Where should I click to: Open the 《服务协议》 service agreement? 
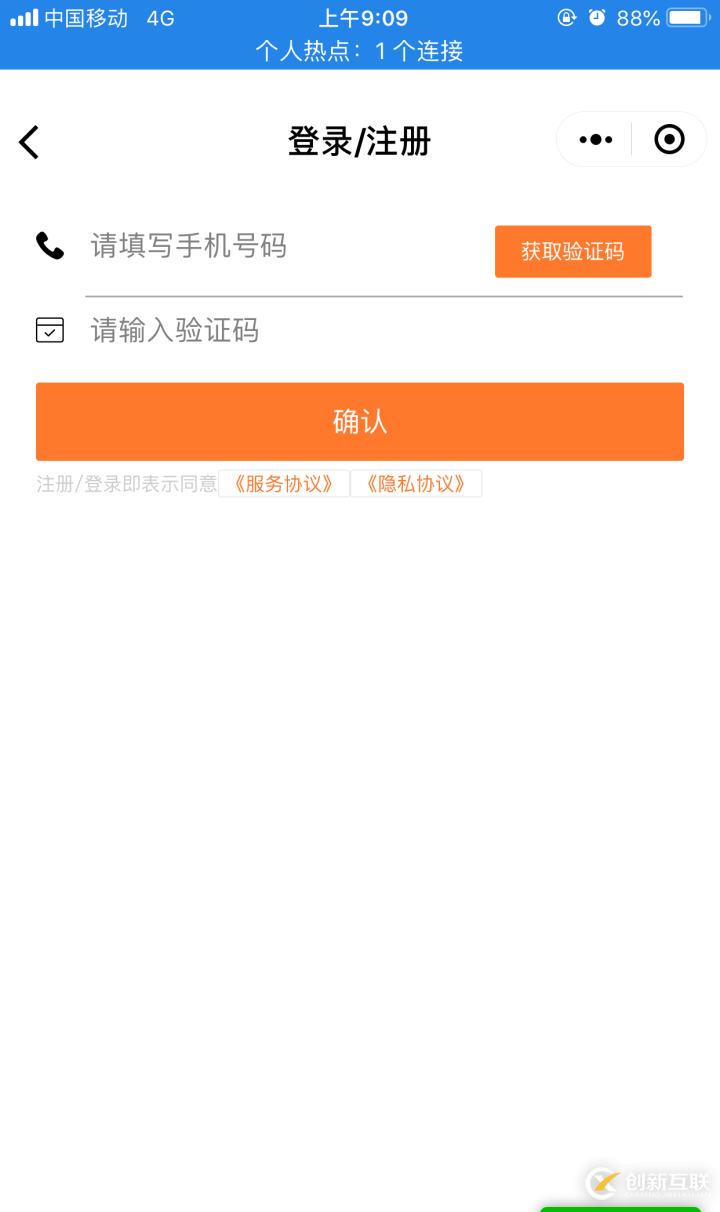click(283, 483)
